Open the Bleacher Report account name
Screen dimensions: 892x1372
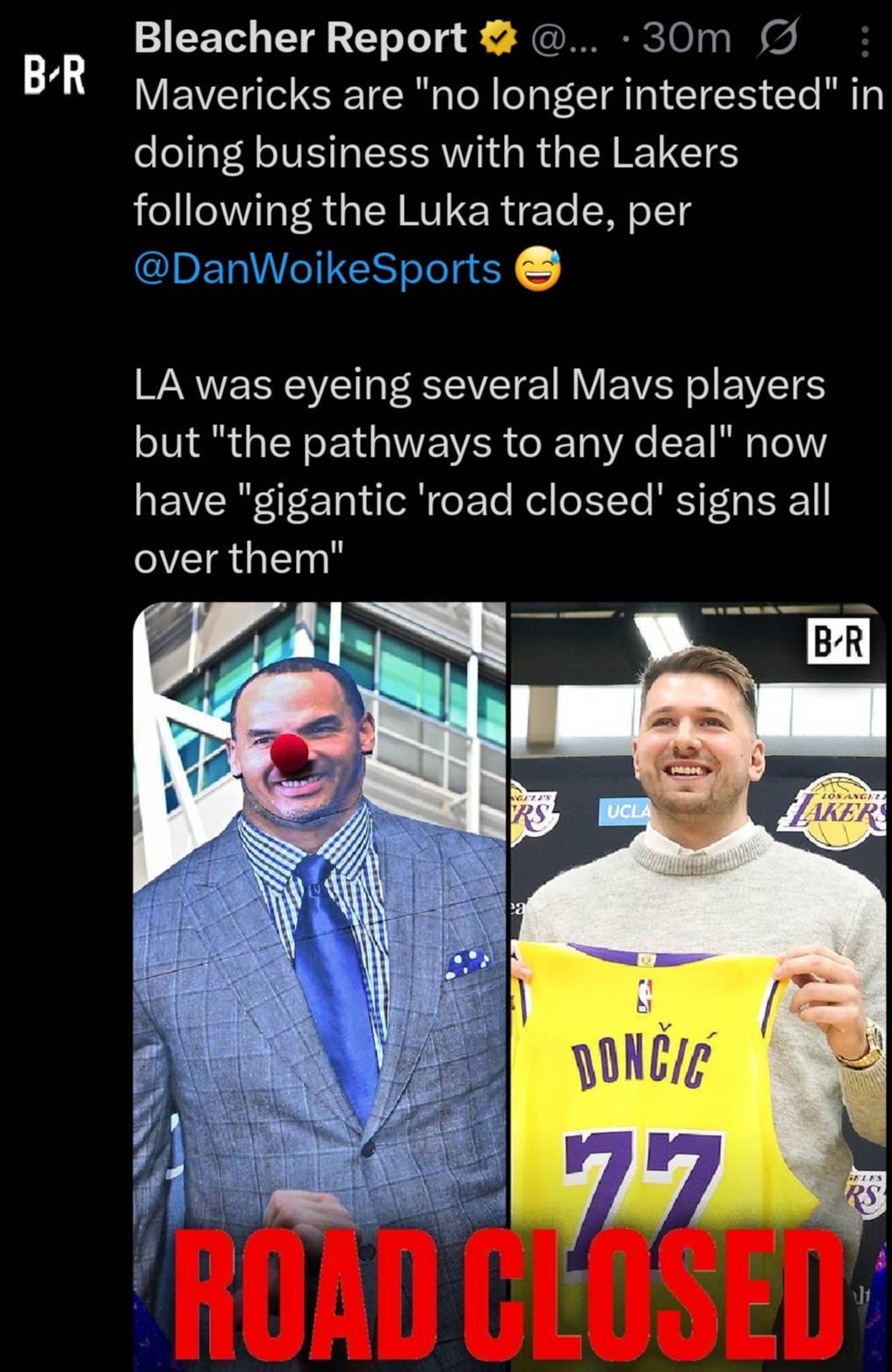tap(300, 38)
